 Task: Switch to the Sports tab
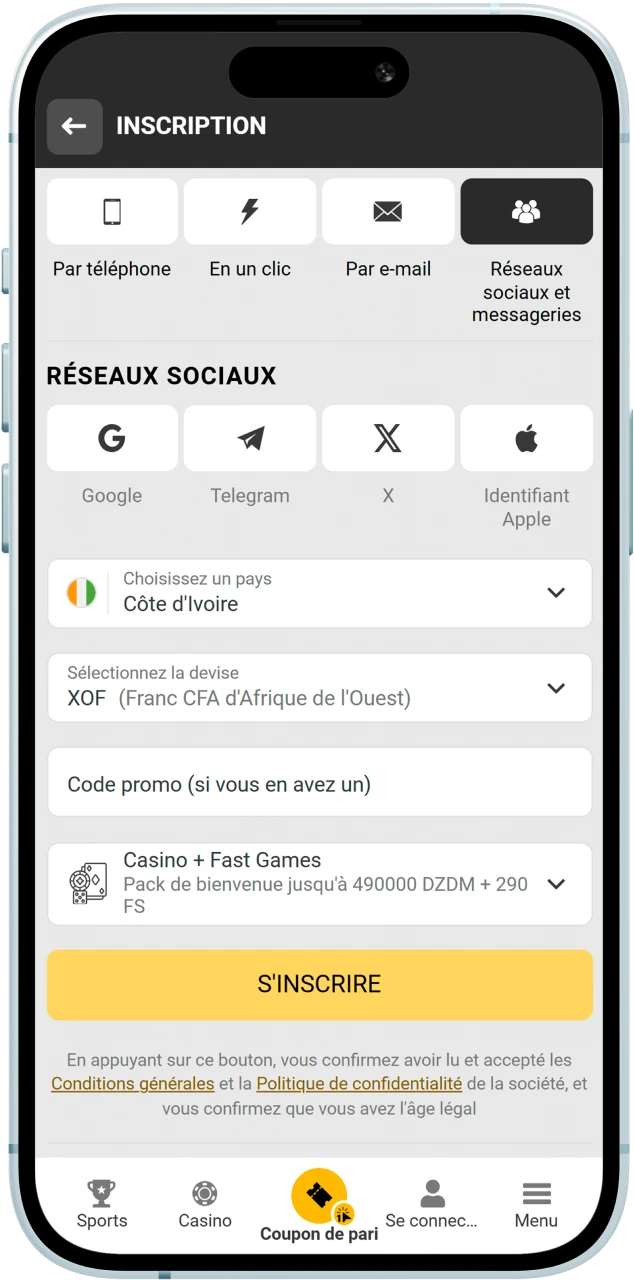tap(102, 1204)
